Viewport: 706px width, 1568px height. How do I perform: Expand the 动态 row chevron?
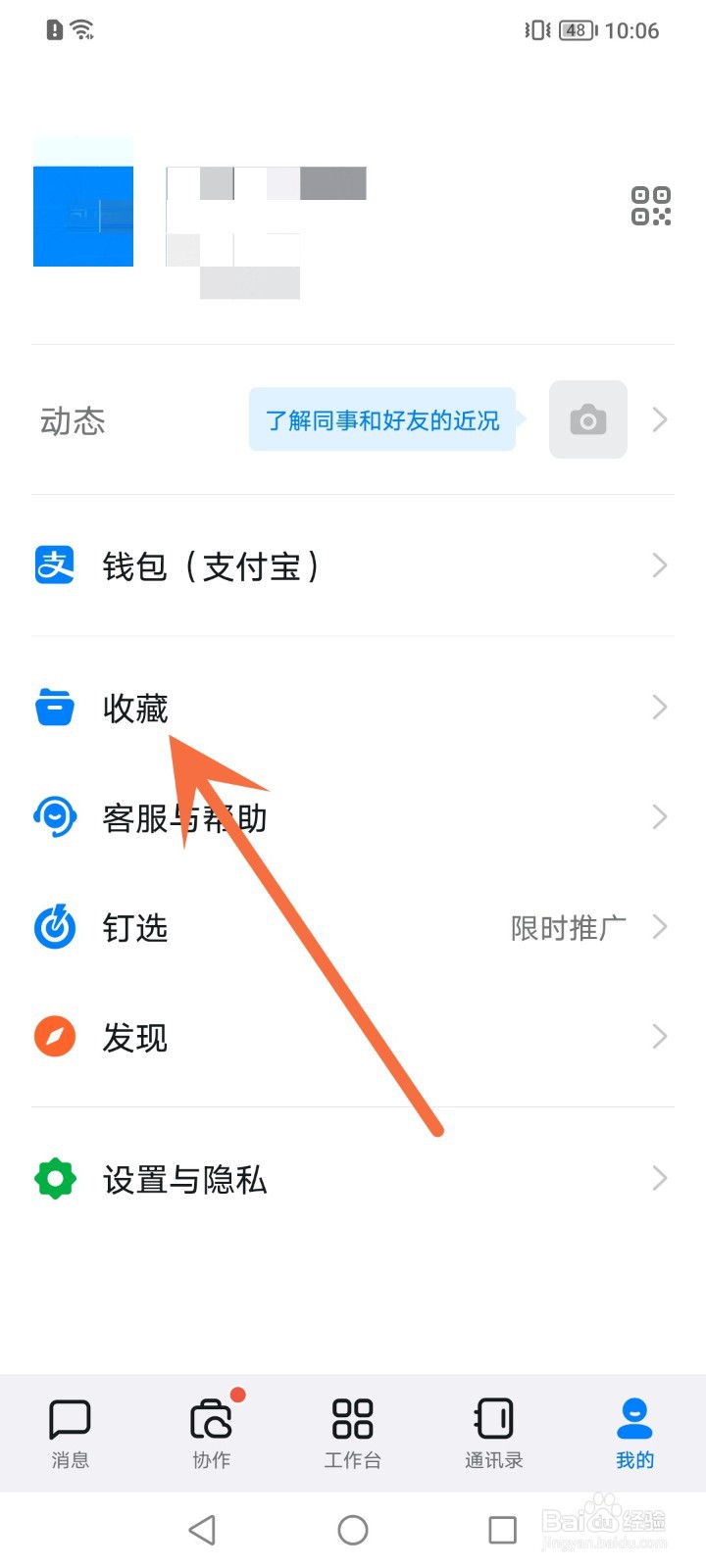tap(658, 419)
